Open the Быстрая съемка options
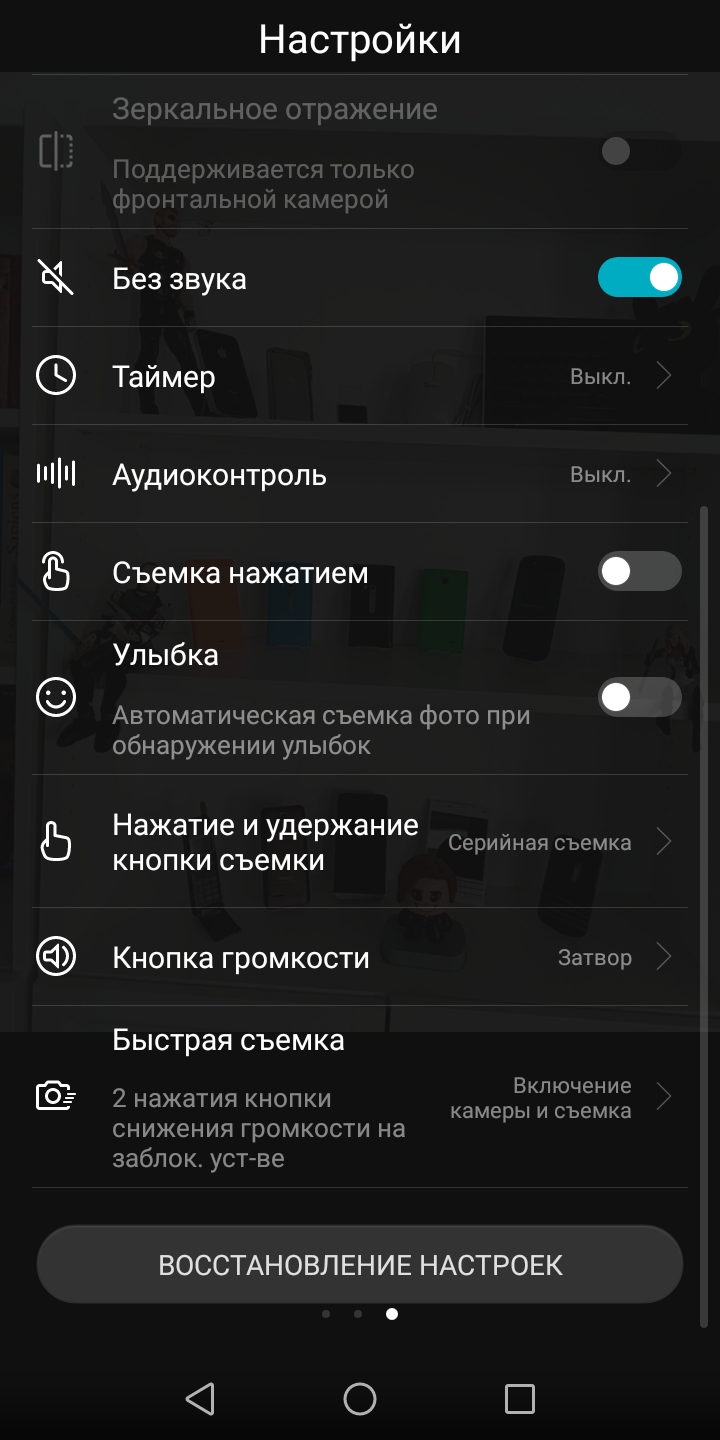 click(360, 1097)
